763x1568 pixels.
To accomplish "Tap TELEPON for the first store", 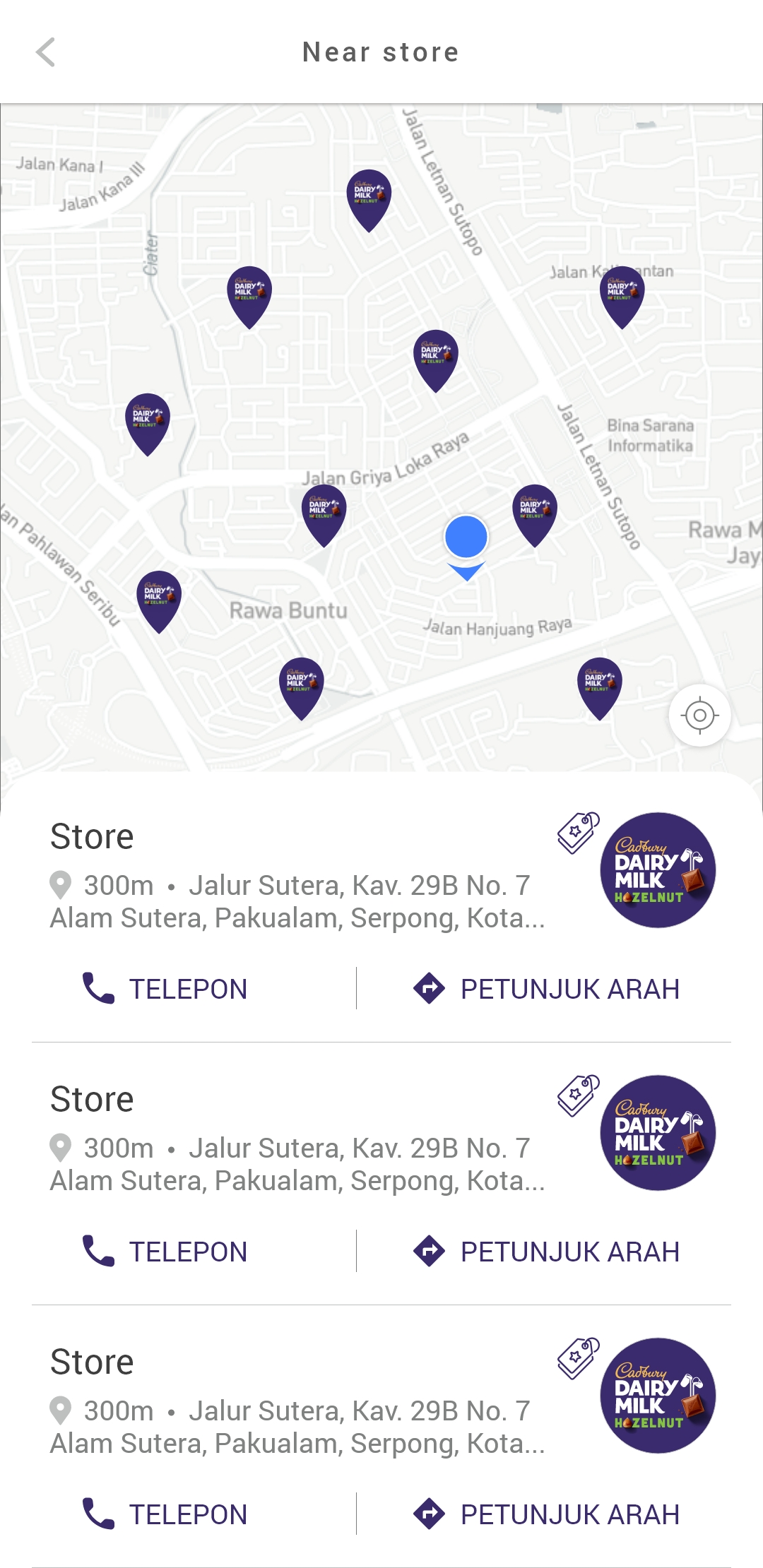I will (165, 989).
